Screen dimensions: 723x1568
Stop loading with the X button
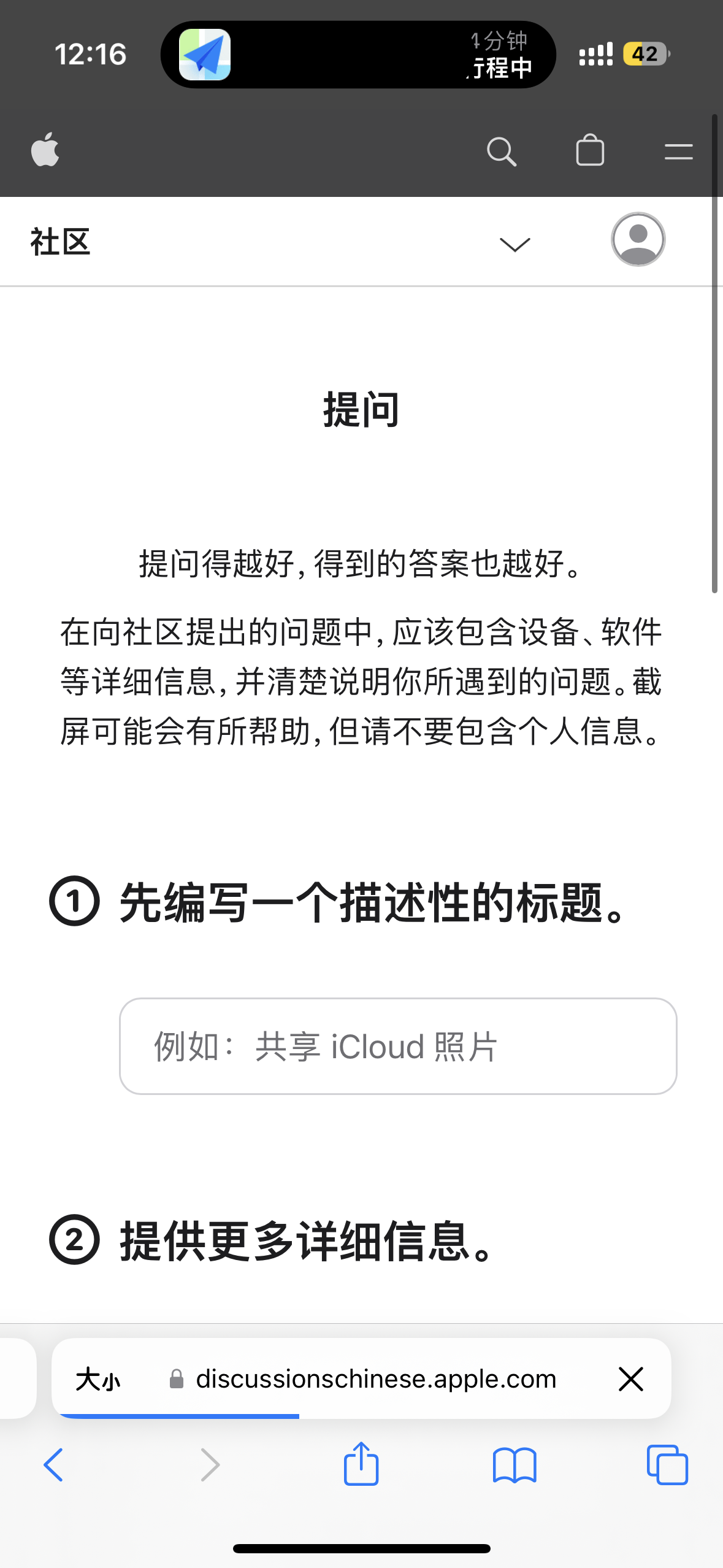pyautogui.click(x=630, y=1379)
